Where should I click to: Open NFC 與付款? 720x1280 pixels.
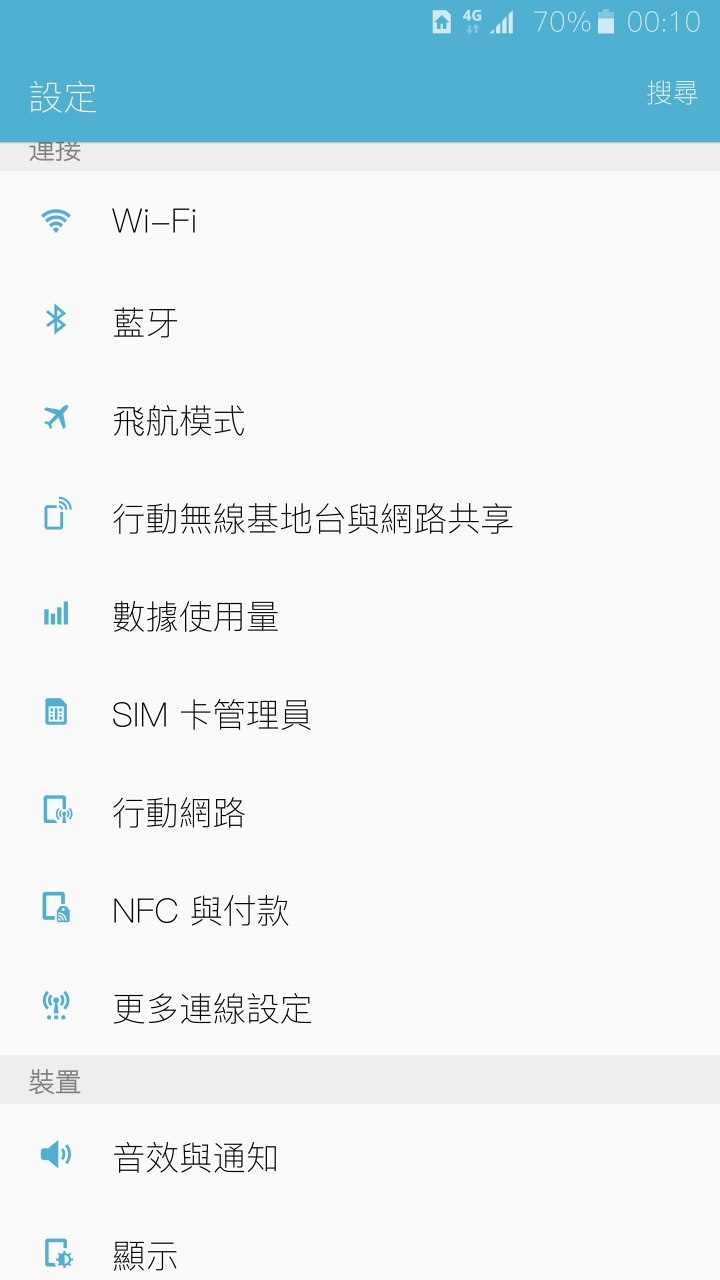pos(360,909)
